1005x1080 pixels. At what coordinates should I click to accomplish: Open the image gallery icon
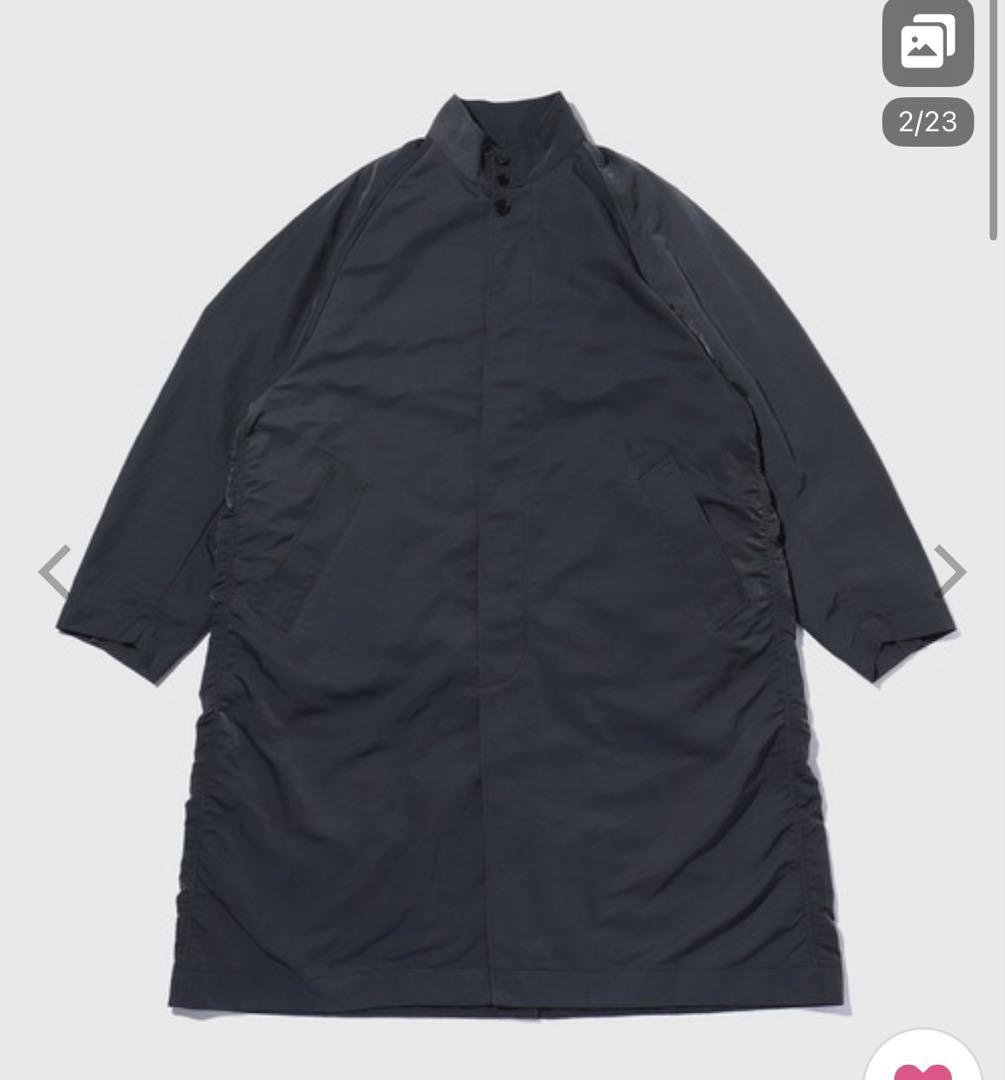[x=927, y=44]
